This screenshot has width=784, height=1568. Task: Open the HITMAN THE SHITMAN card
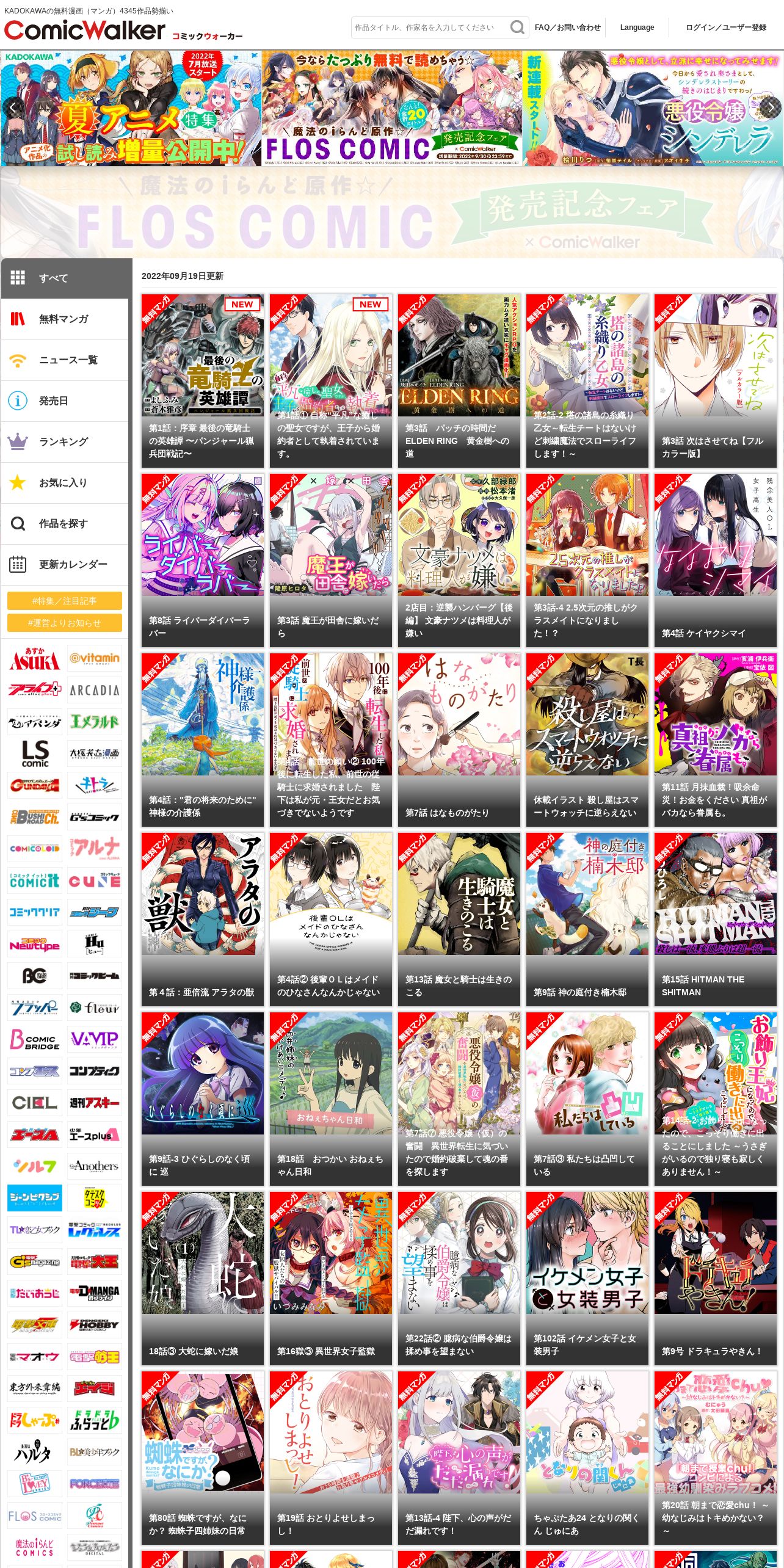click(x=716, y=920)
